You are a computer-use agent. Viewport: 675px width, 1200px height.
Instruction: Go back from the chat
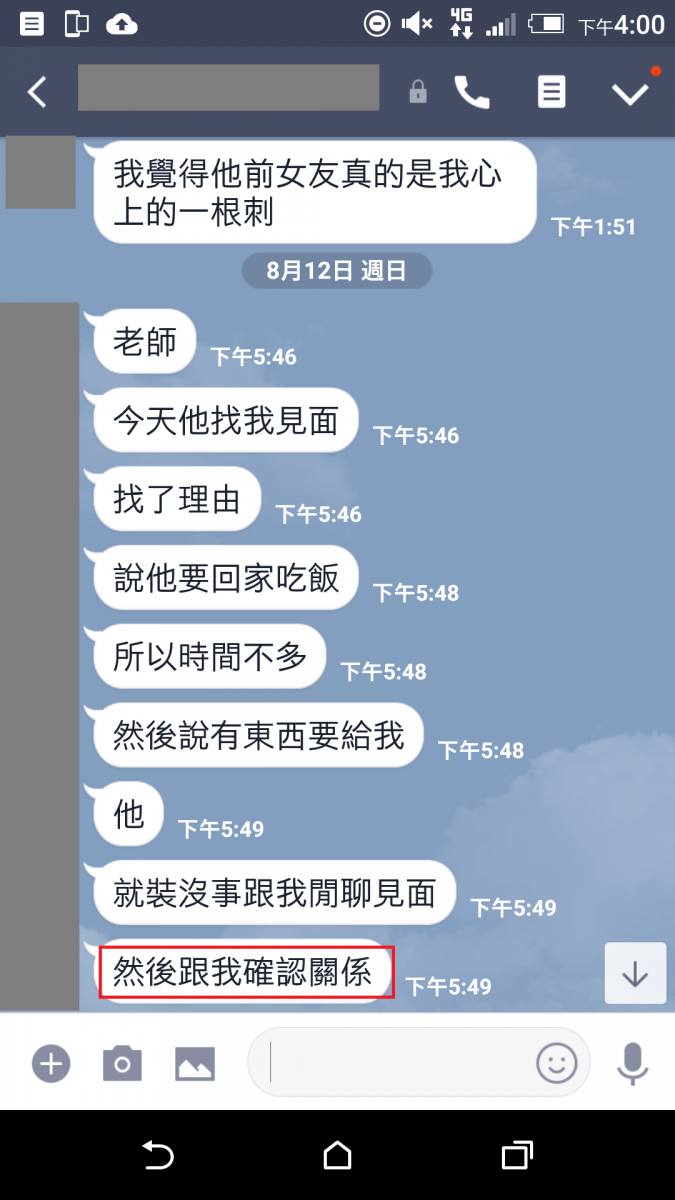(x=37, y=92)
